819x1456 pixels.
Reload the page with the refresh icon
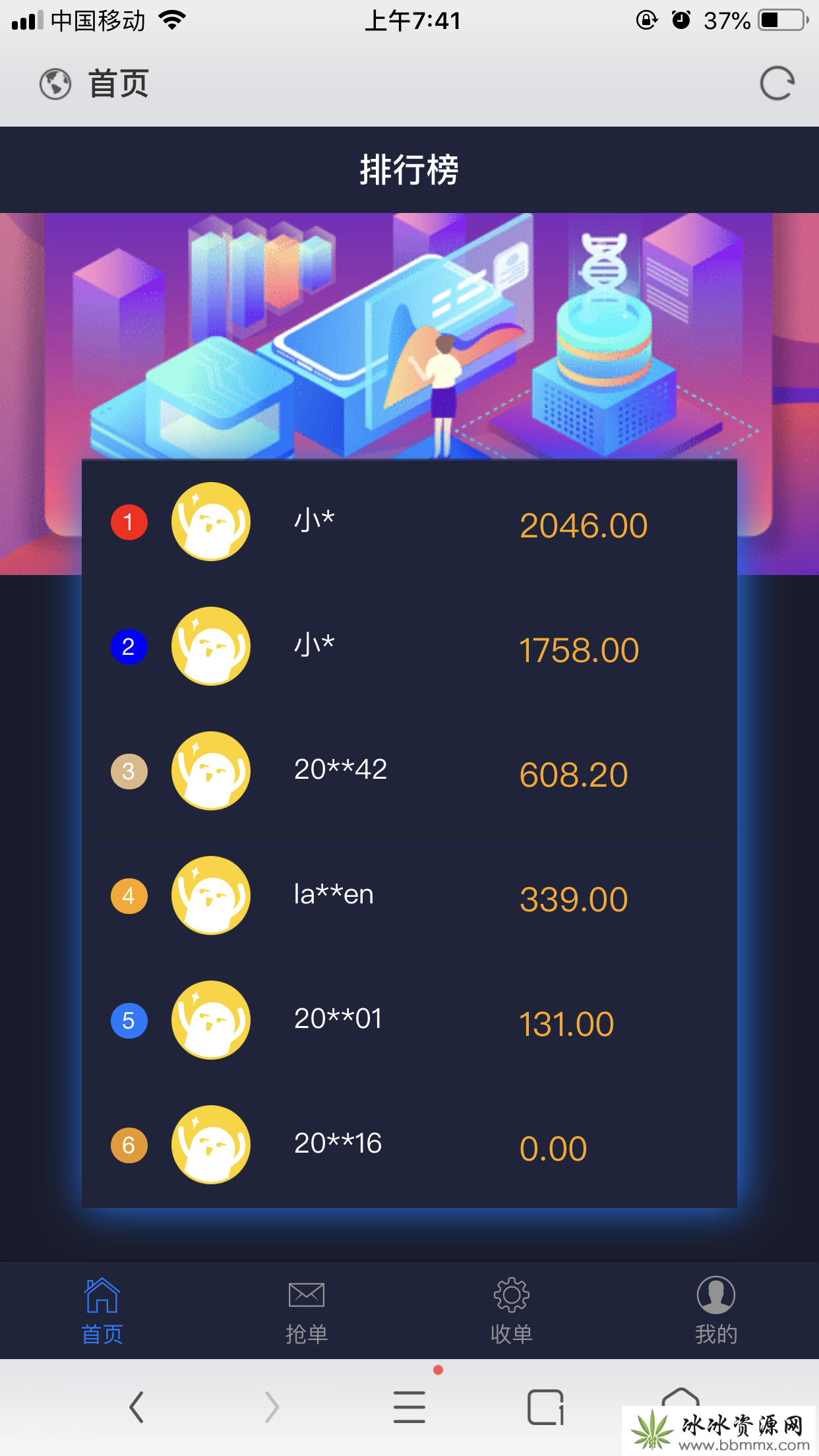point(777,84)
